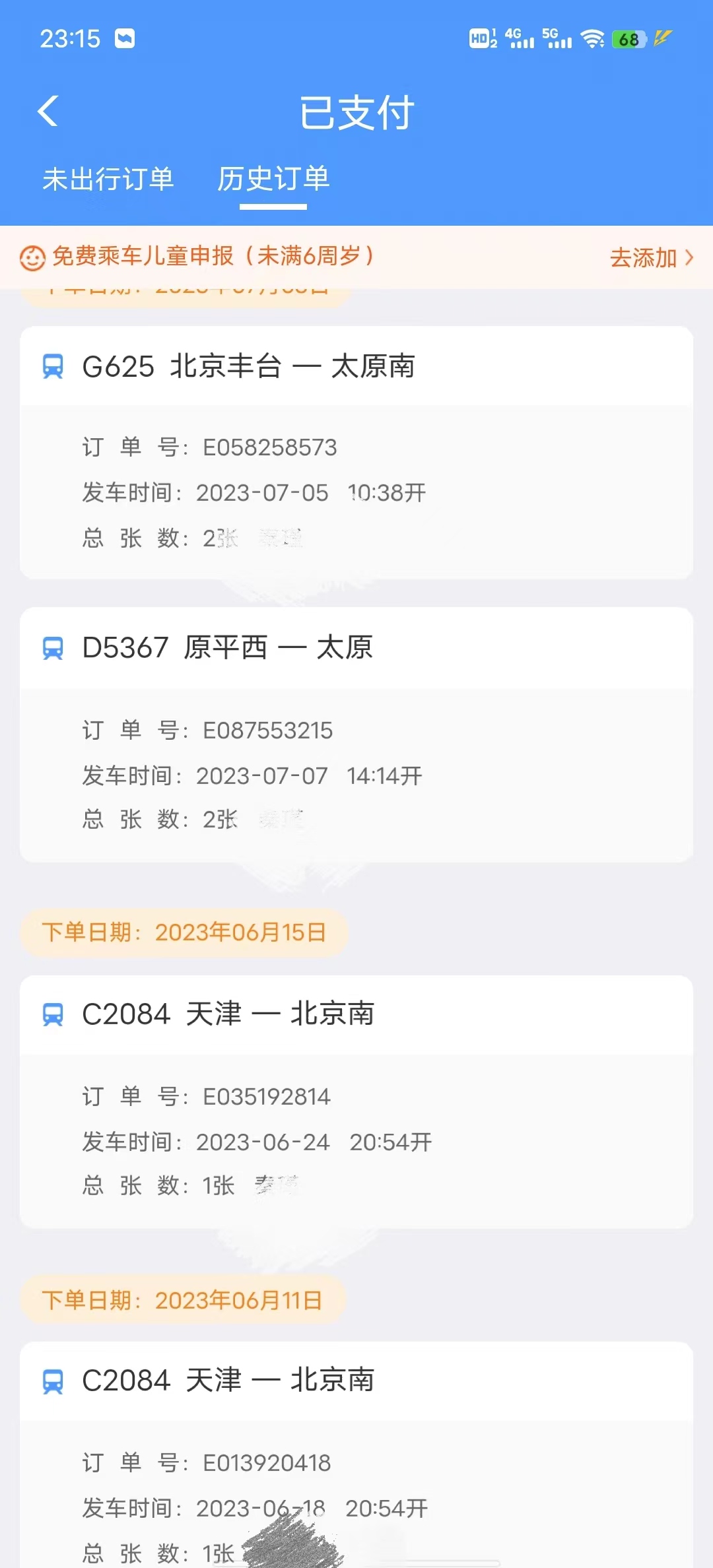
Task: Click the train icon next to C2084 Tianjin order
Action: [x=53, y=1015]
